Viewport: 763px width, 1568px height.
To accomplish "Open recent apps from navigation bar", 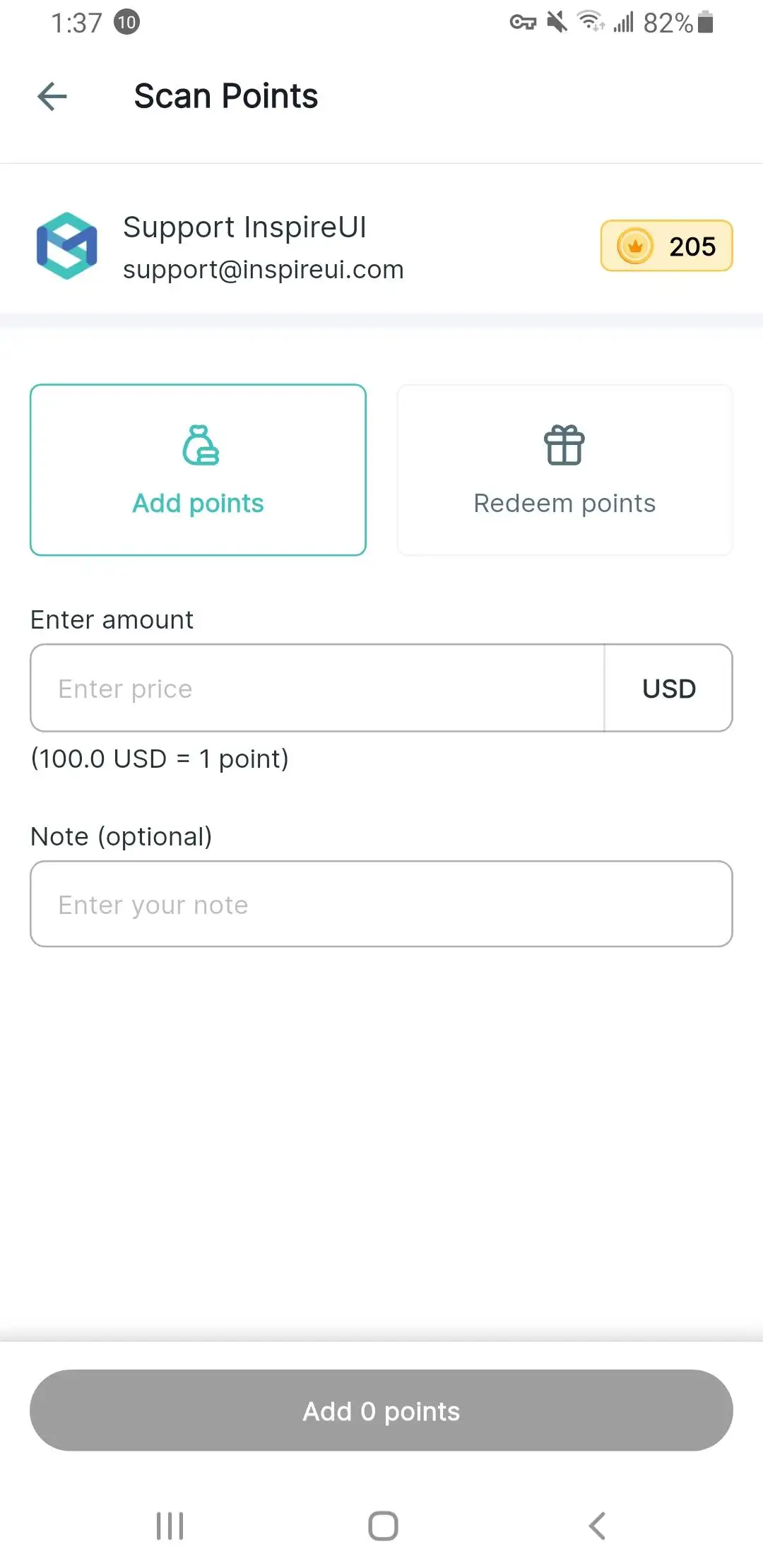I will pos(170,1526).
